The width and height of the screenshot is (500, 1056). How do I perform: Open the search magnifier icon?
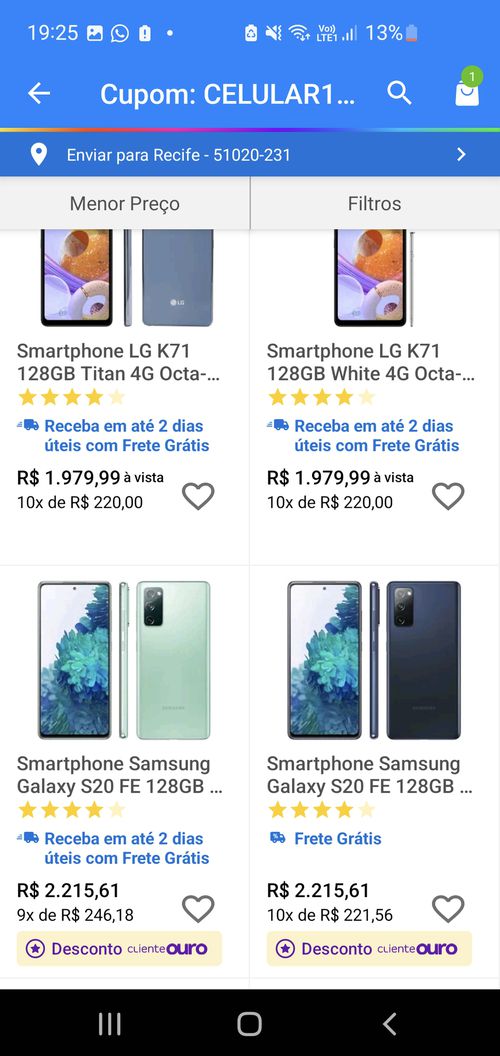pos(399,93)
